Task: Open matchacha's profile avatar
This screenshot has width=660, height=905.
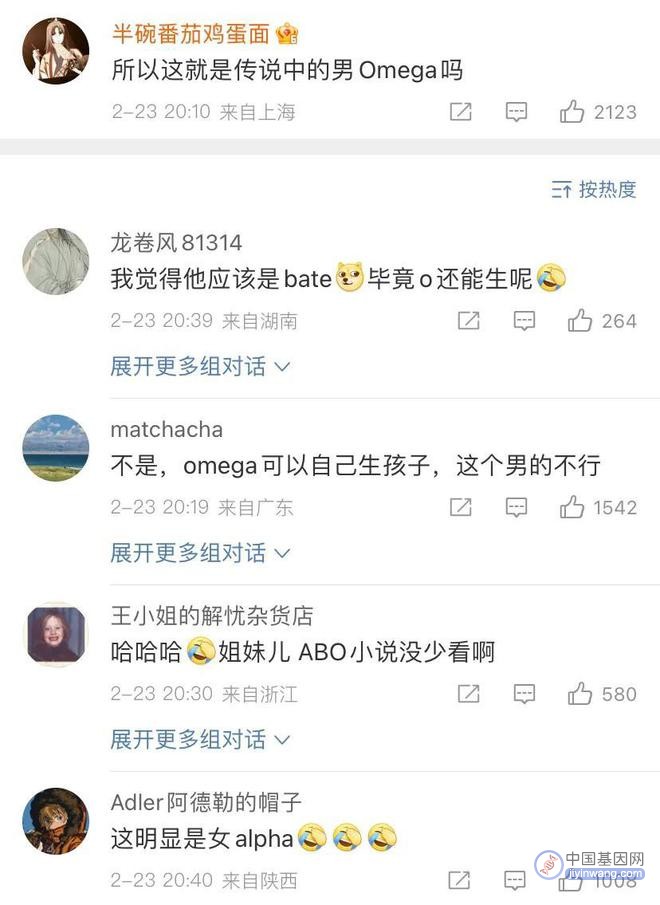Action: tap(56, 448)
